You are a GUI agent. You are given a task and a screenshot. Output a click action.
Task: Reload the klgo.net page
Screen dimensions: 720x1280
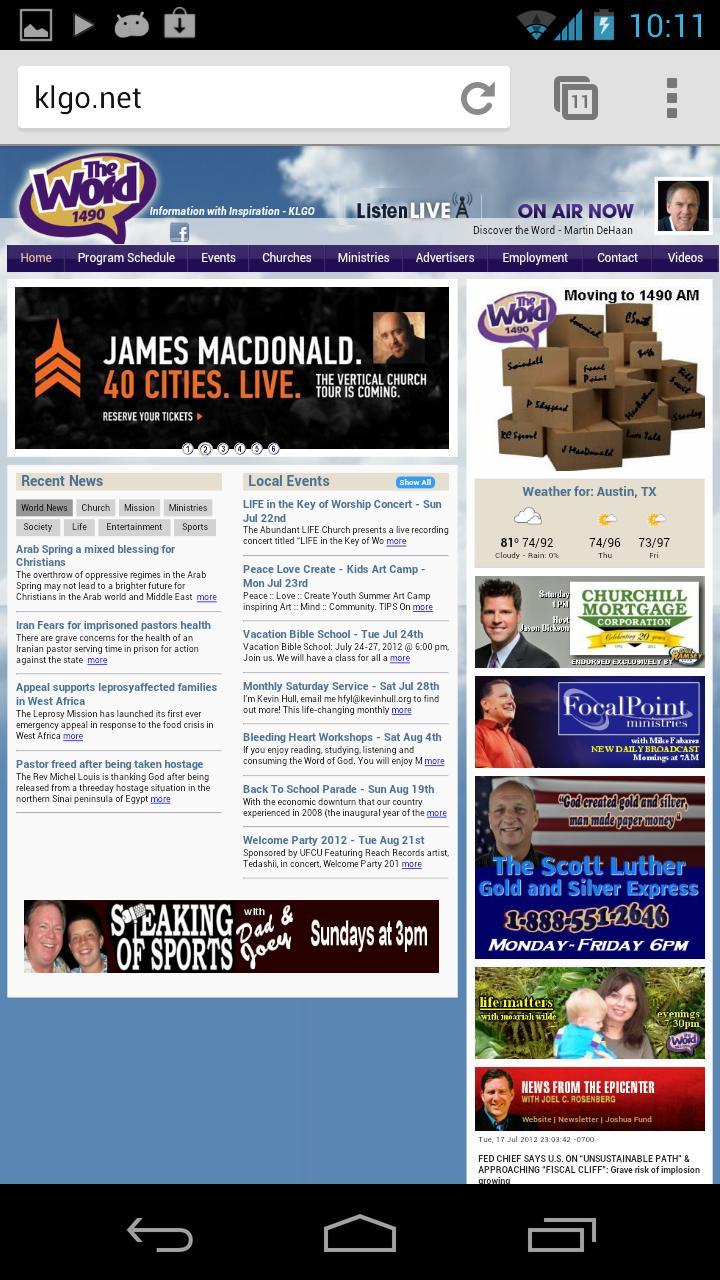click(x=477, y=98)
